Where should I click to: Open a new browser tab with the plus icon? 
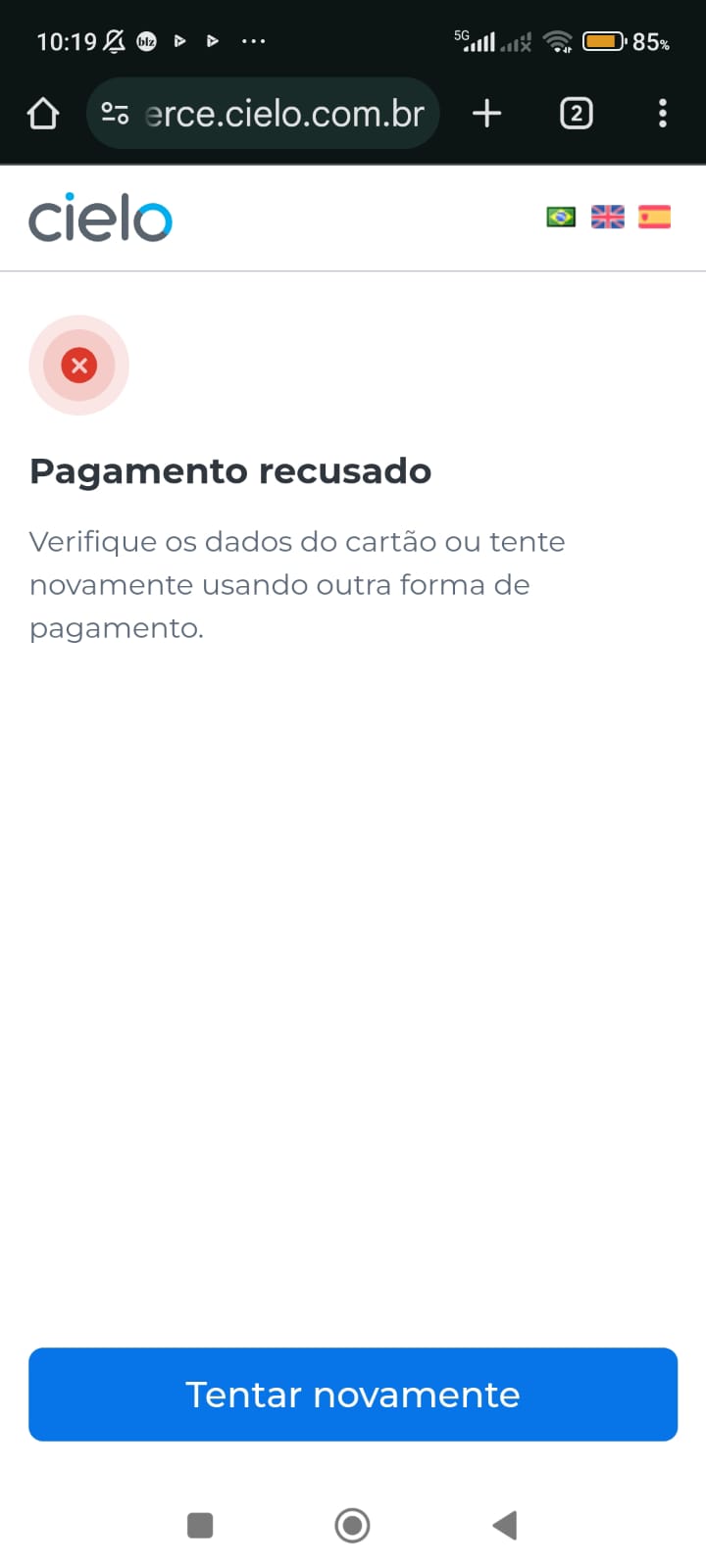coord(486,113)
